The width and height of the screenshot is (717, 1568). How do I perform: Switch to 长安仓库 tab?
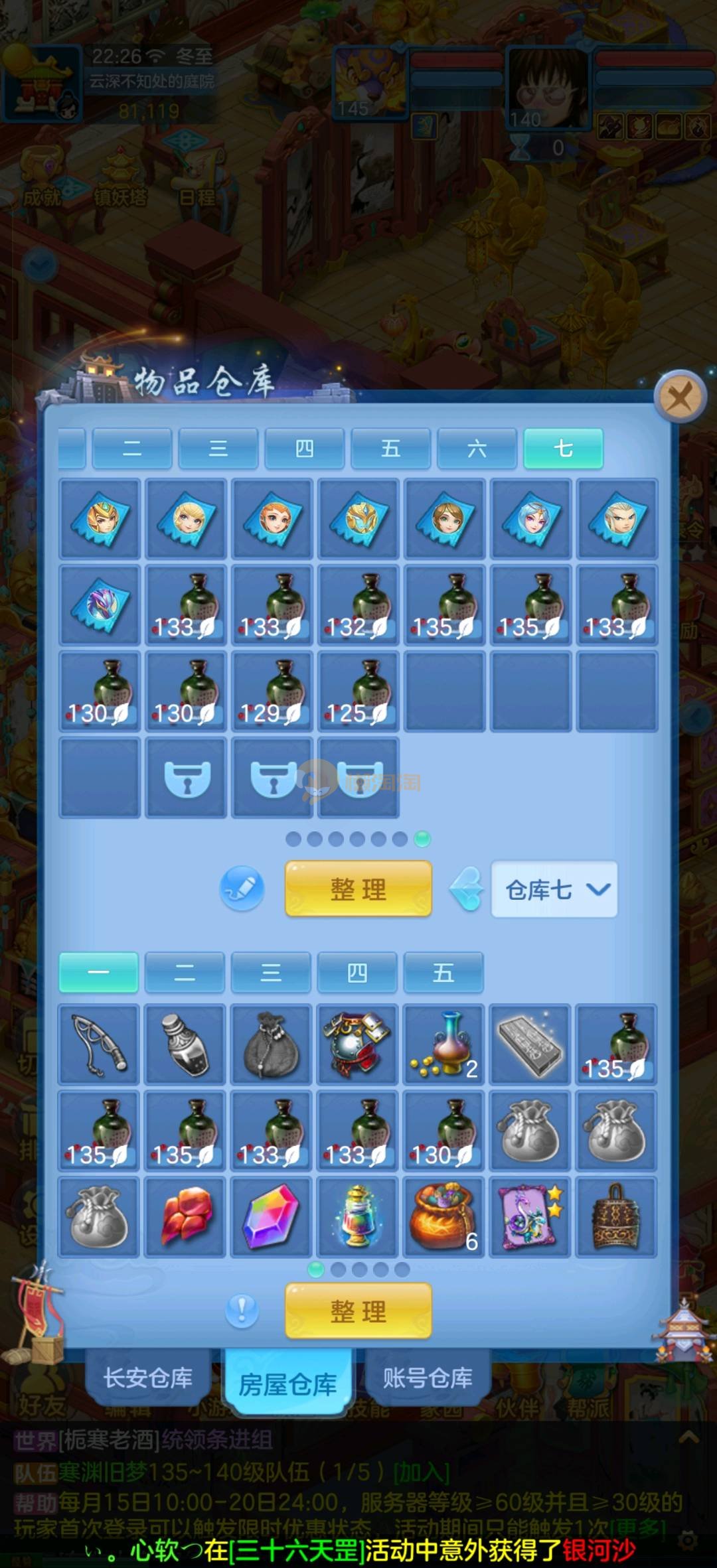(x=147, y=1378)
